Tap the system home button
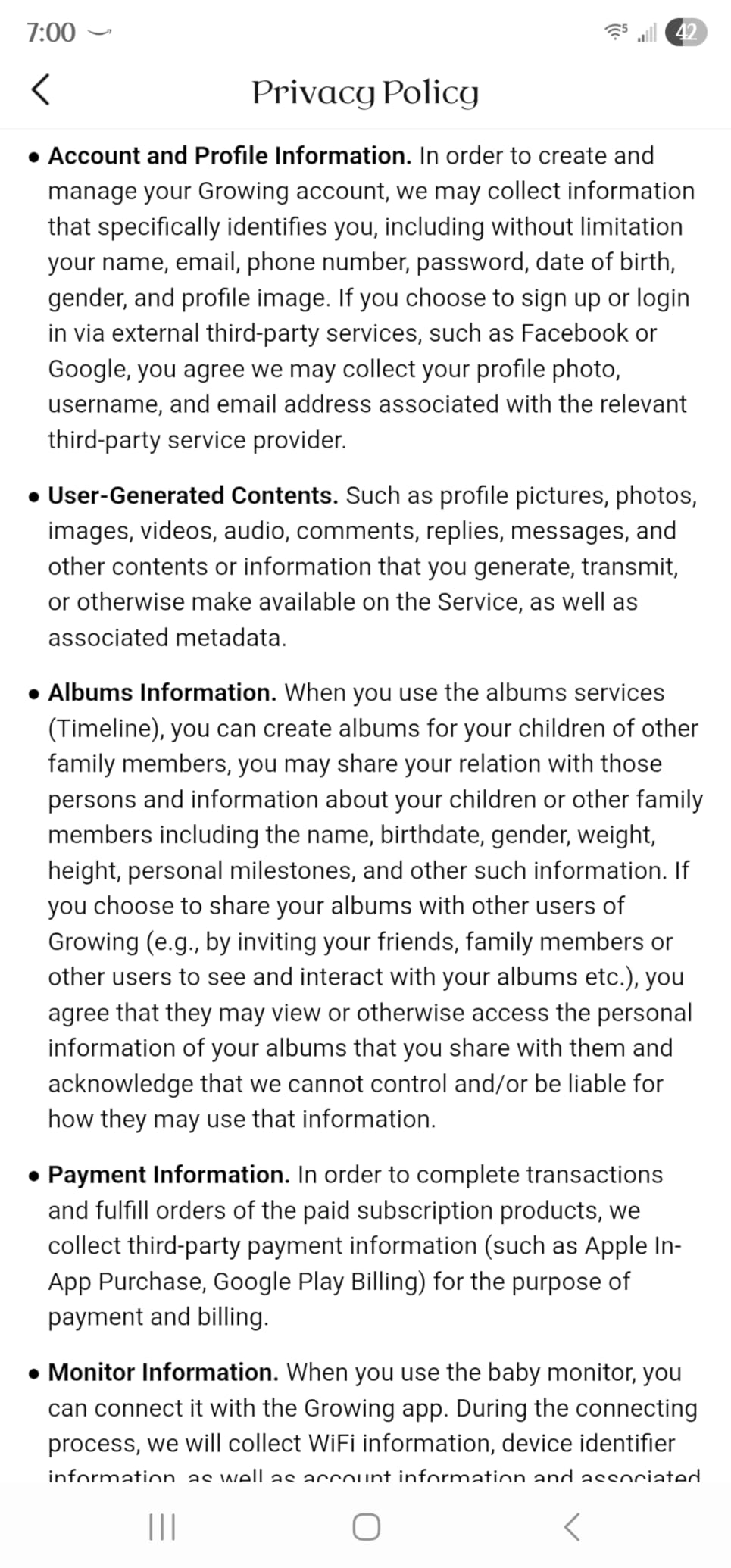This screenshot has width=731, height=1568. point(366,1526)
